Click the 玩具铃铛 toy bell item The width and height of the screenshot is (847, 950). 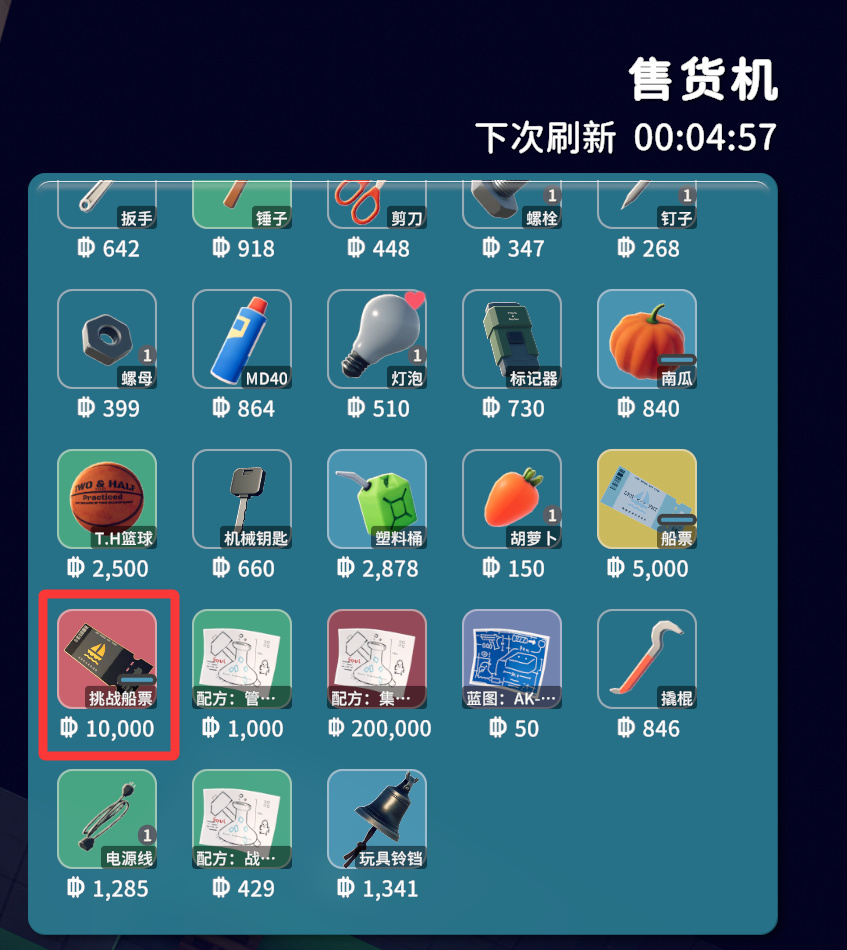tap(376, 819)
